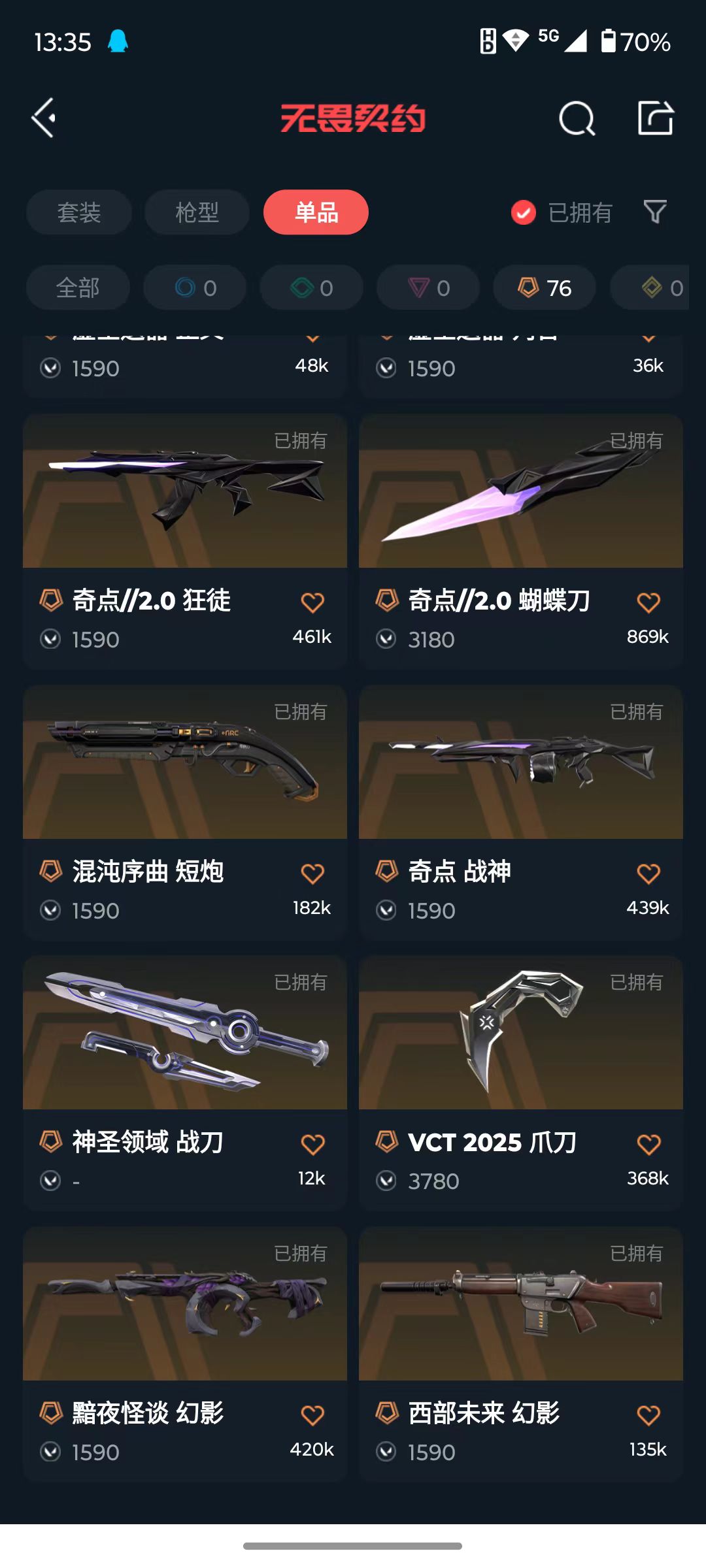706x1568 pixels.
Task: Switch to the 套装 tab
Action: coord(79,212)
